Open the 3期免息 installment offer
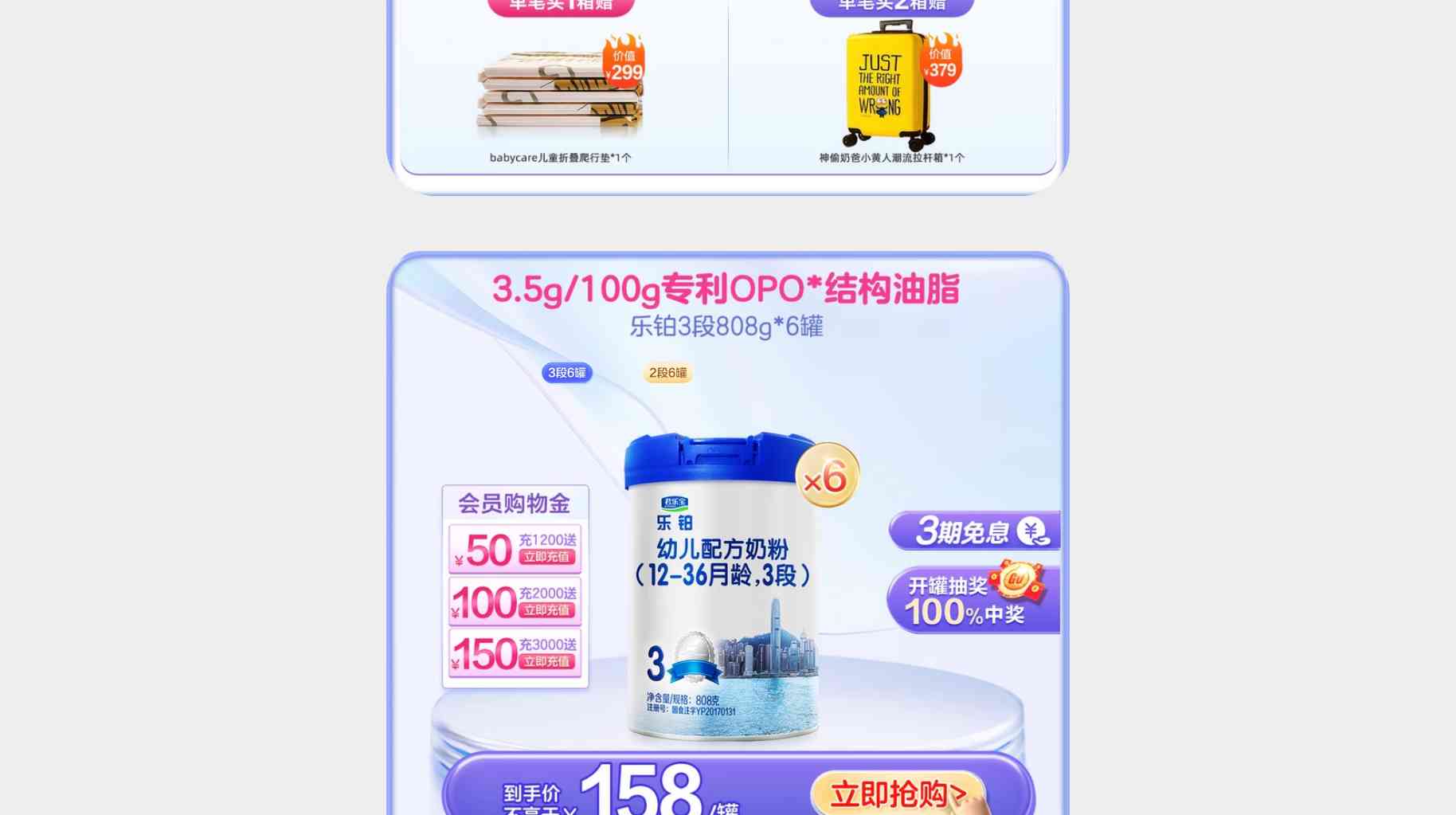Image resolution: width=1456 pixels, height=815 pixels. pos(974,531)
